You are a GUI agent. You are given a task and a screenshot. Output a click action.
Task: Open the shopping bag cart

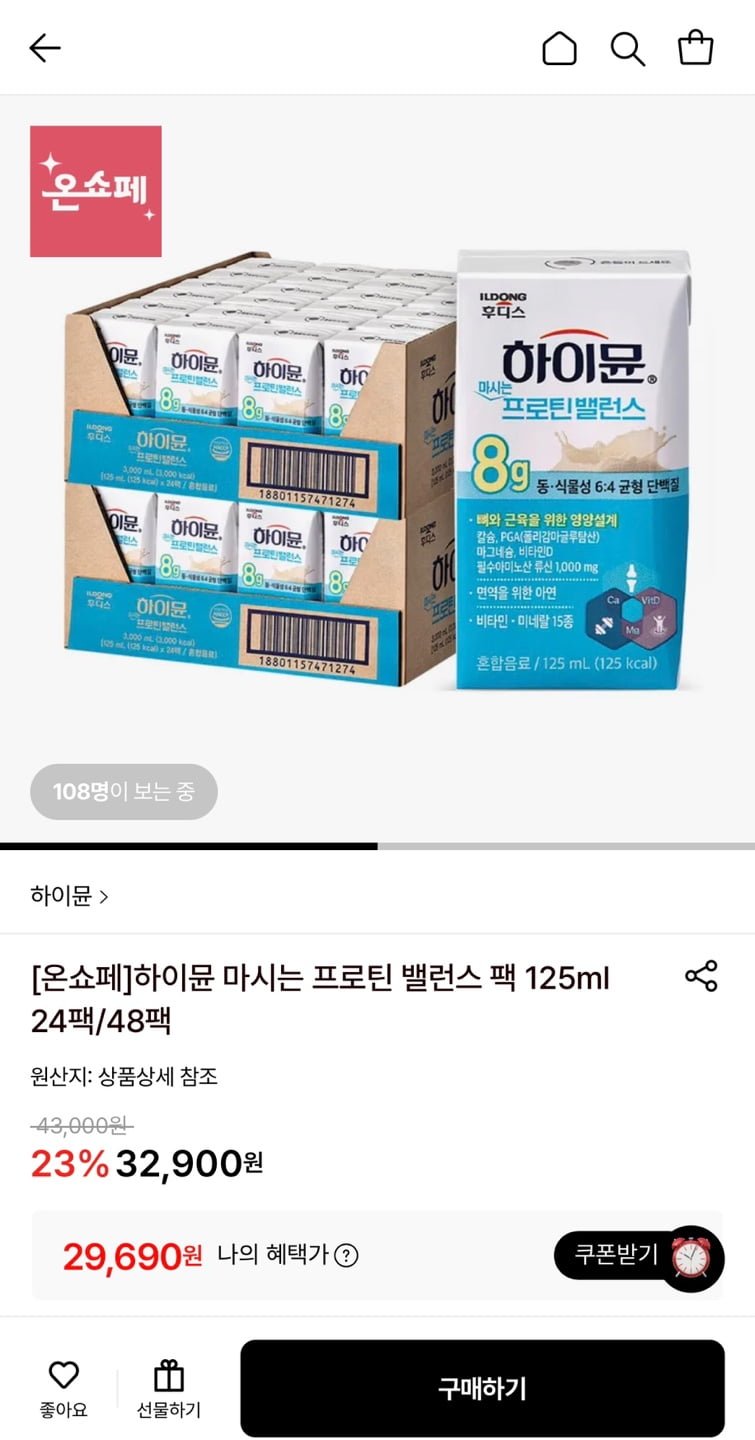(695, 48)
